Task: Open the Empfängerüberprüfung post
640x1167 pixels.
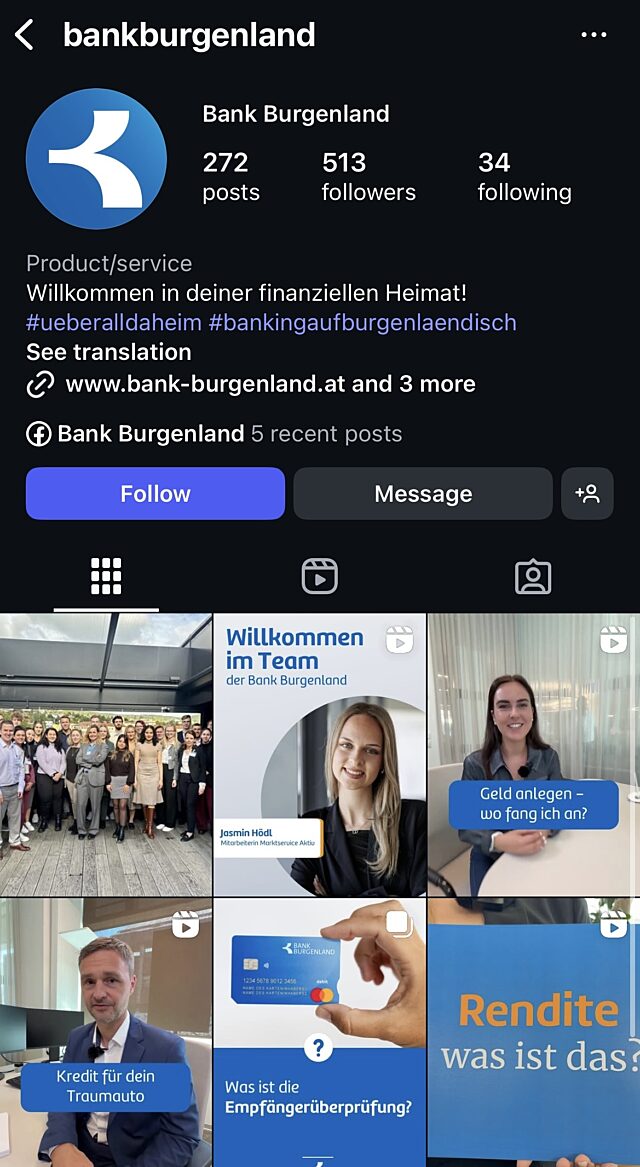Action: pyautogui.click(x=319, y=1030)
